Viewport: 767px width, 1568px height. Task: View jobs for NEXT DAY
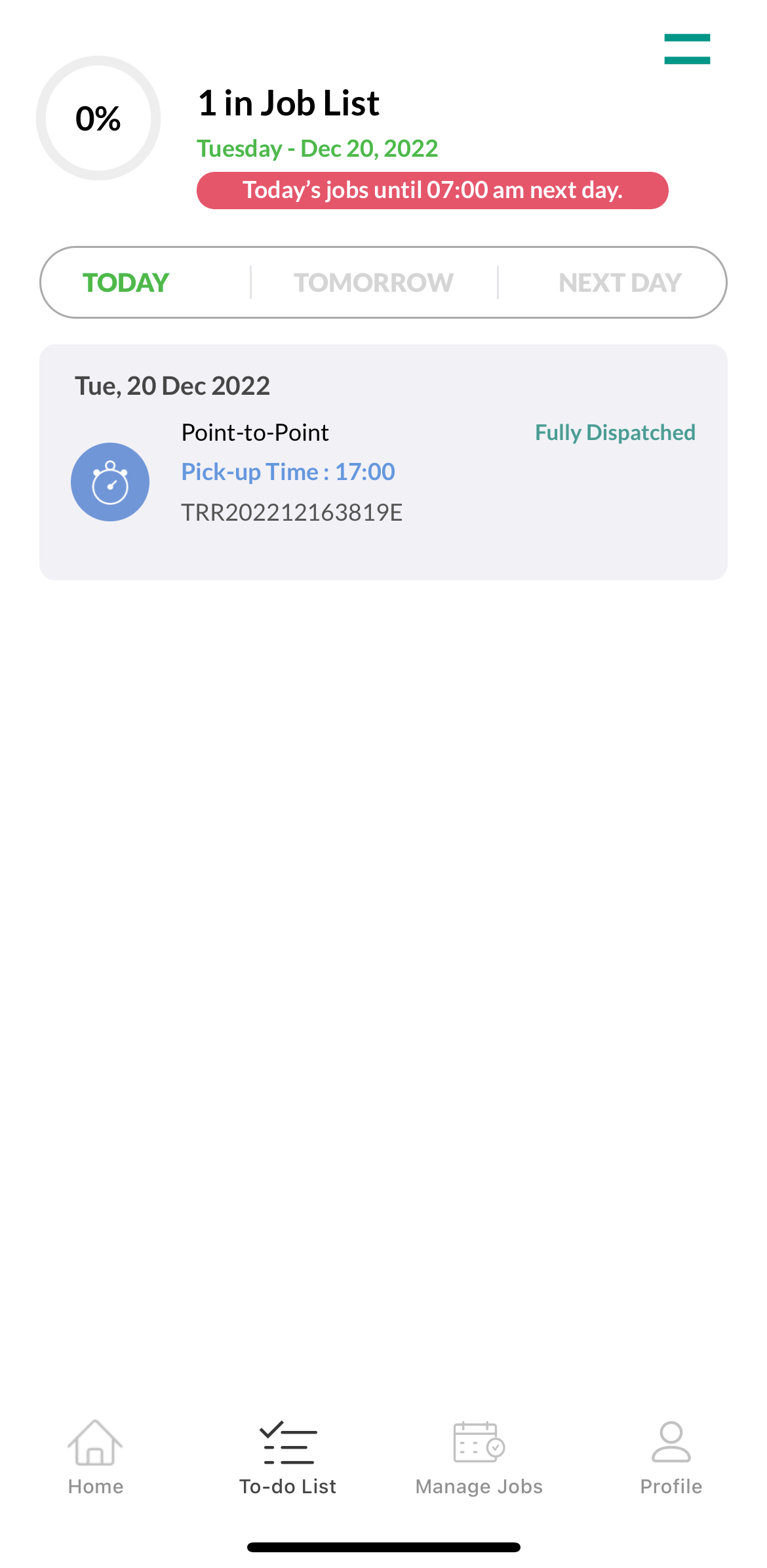point(620,283)
